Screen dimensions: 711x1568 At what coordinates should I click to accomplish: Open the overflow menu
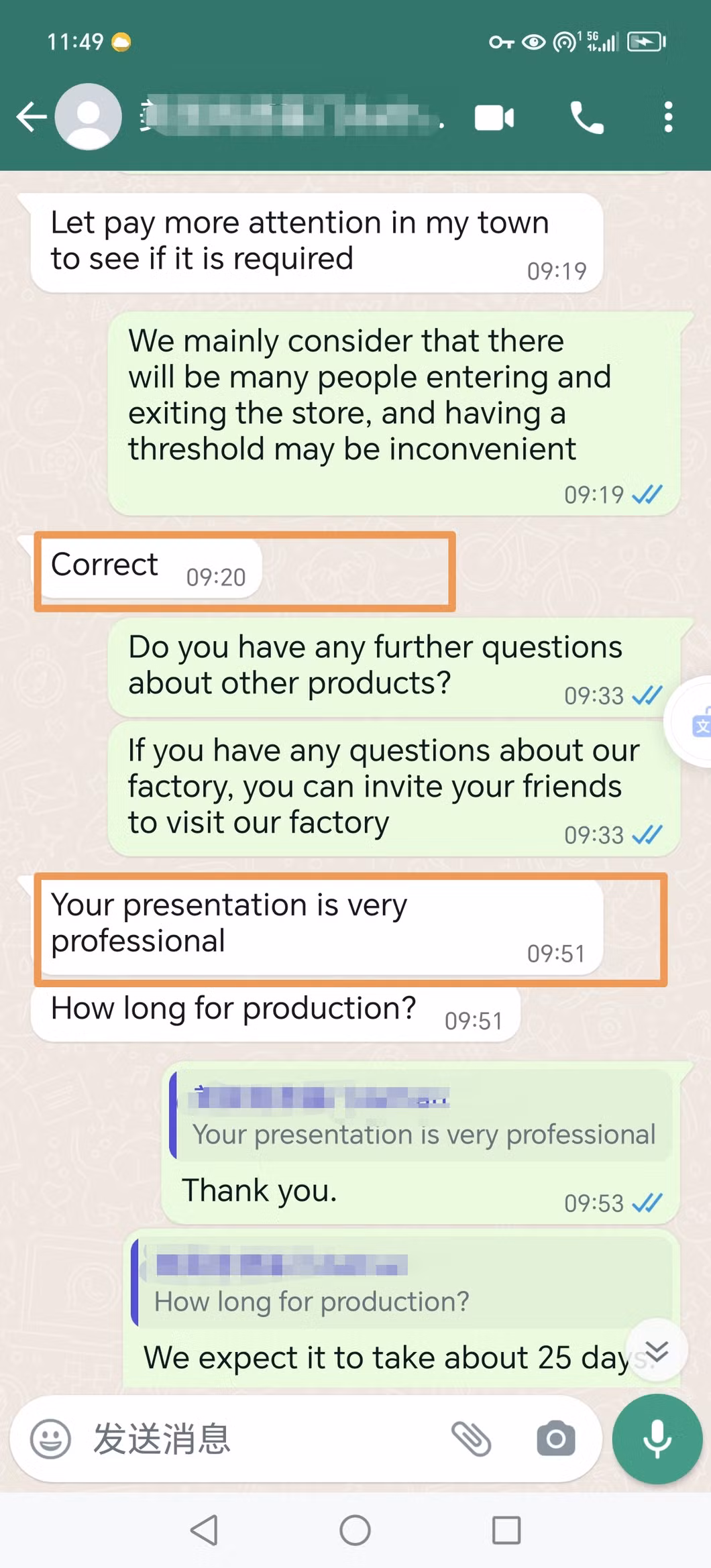[x=667, y=117]
